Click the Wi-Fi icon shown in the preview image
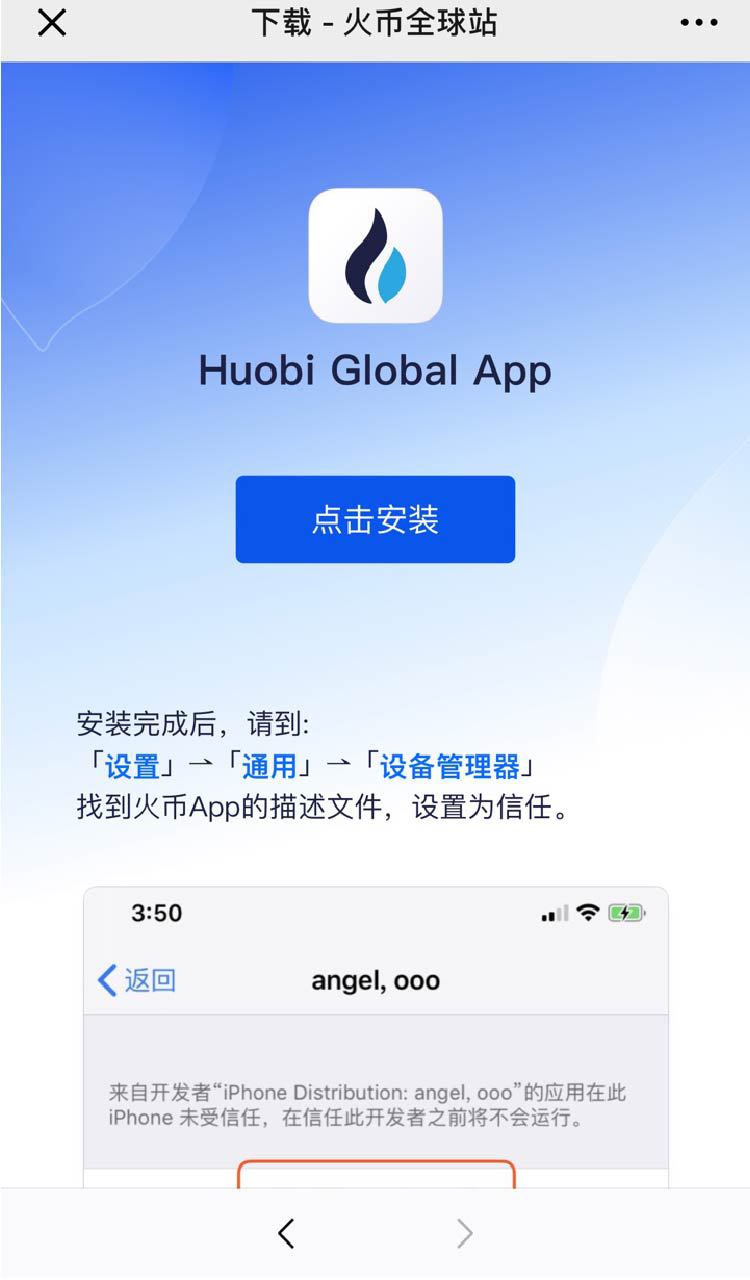Image resolution: width=750 pixels, height=1280 pixels. [x=588, y=913]
